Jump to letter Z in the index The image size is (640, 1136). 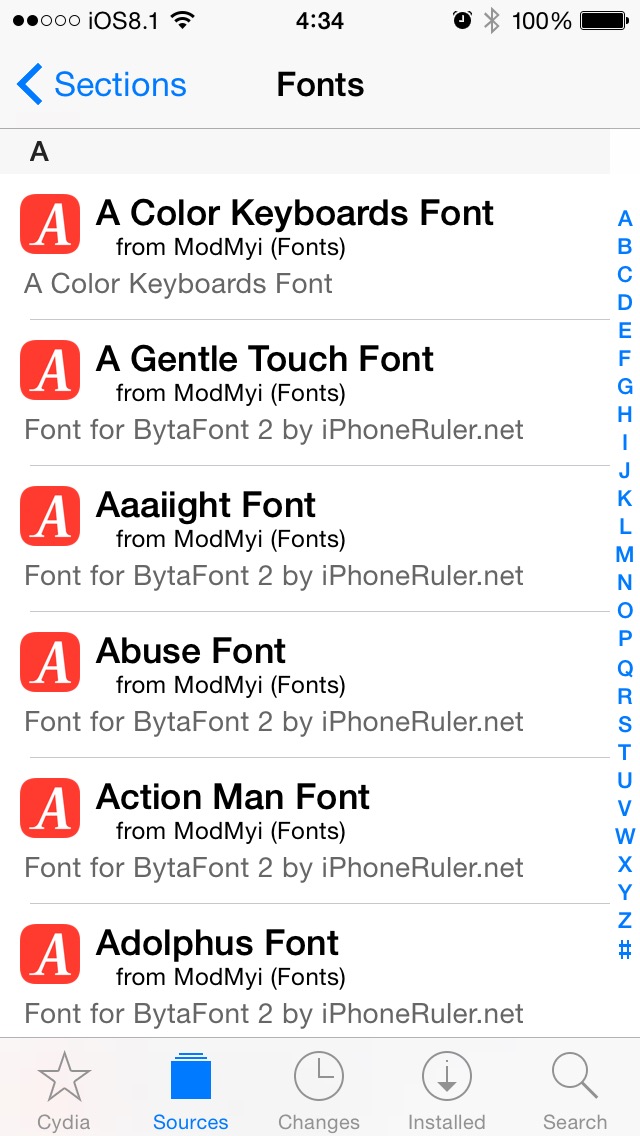tap(625, 920)
